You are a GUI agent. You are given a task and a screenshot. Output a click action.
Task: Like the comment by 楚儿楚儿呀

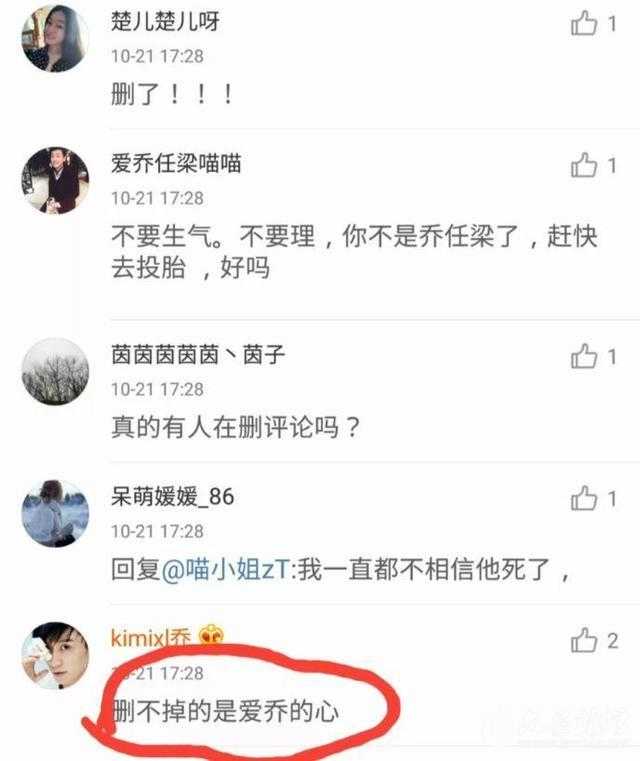click(584, 24)
